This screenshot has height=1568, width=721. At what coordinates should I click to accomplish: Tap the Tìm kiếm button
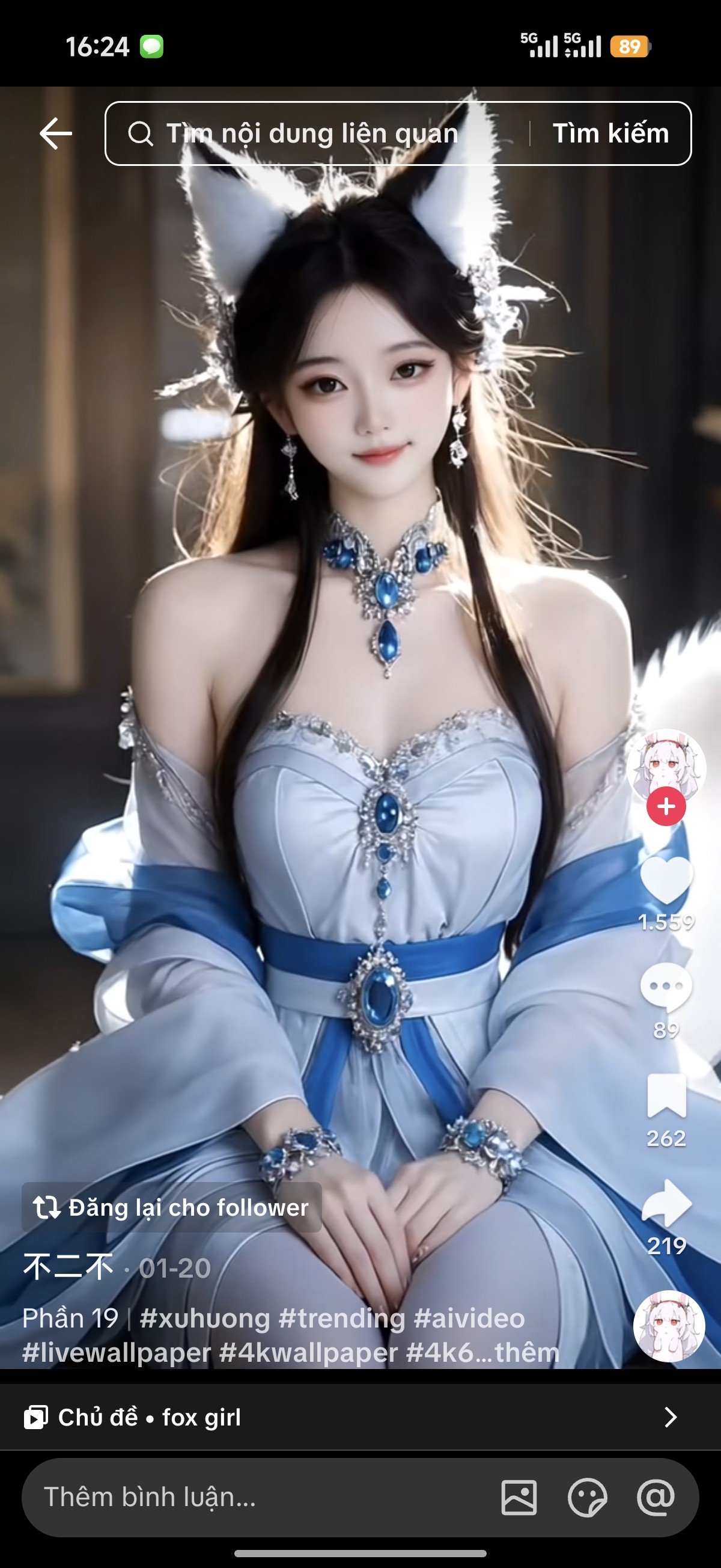click(x=610, y=133)
